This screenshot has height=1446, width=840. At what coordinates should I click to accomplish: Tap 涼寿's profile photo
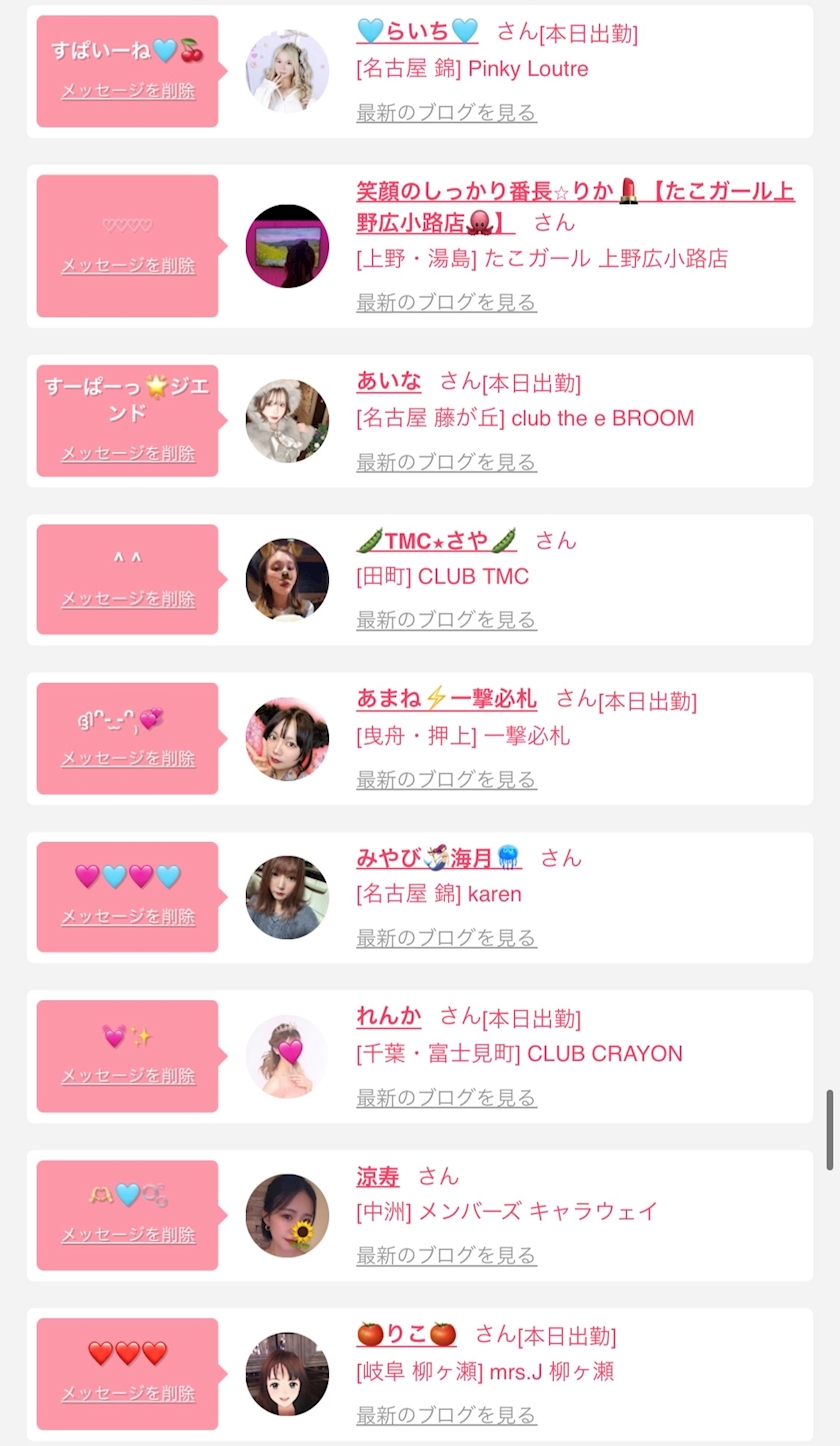point(287,1215)
